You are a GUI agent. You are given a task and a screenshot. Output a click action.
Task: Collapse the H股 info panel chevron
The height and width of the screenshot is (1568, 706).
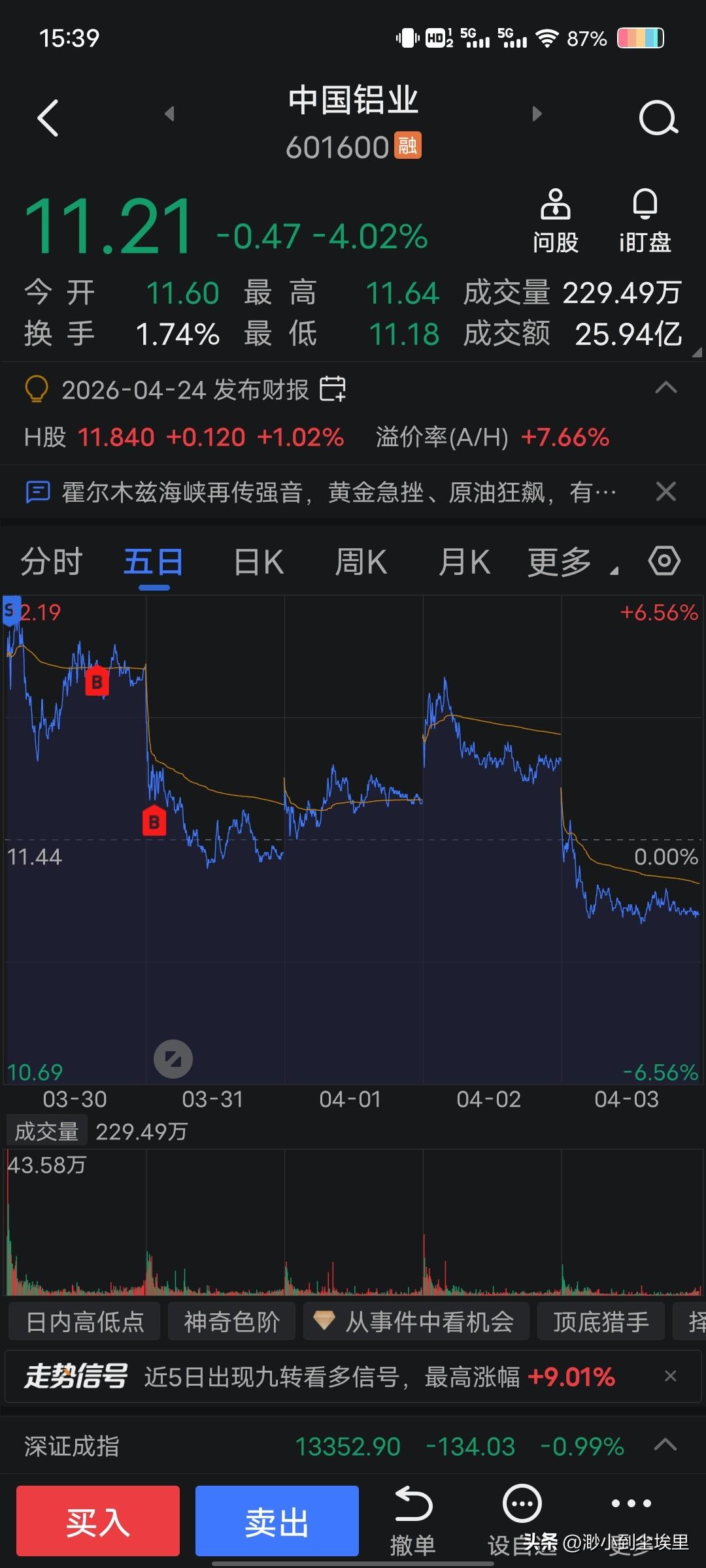click(x=665, y=387)
